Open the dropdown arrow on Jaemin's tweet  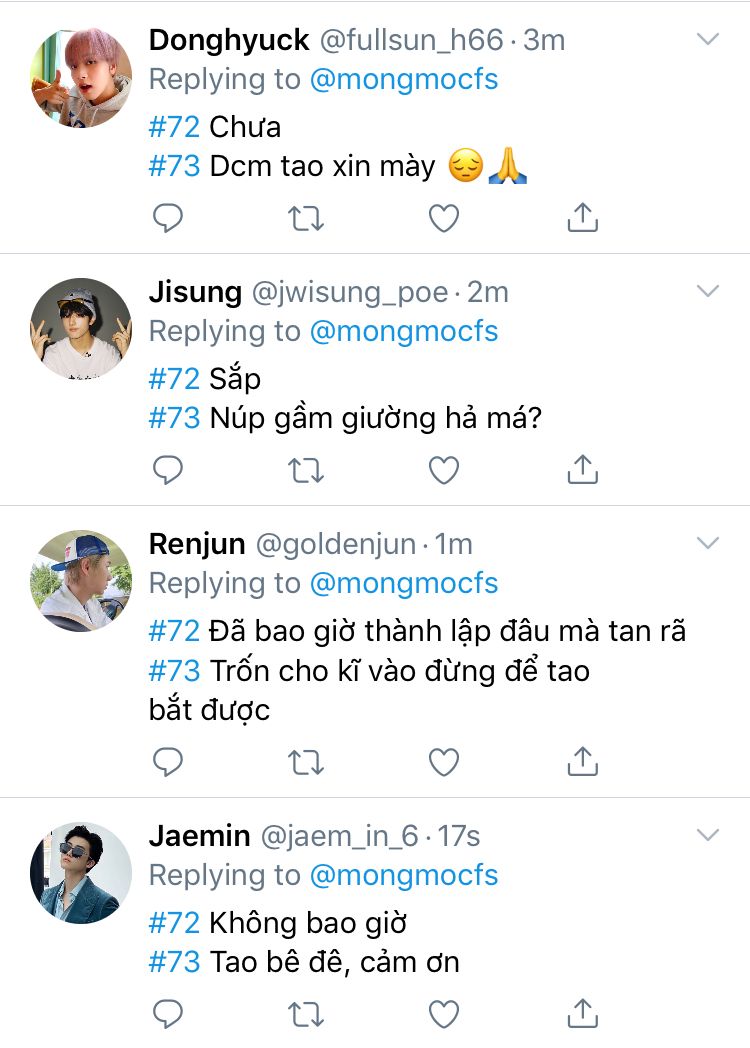708,835
